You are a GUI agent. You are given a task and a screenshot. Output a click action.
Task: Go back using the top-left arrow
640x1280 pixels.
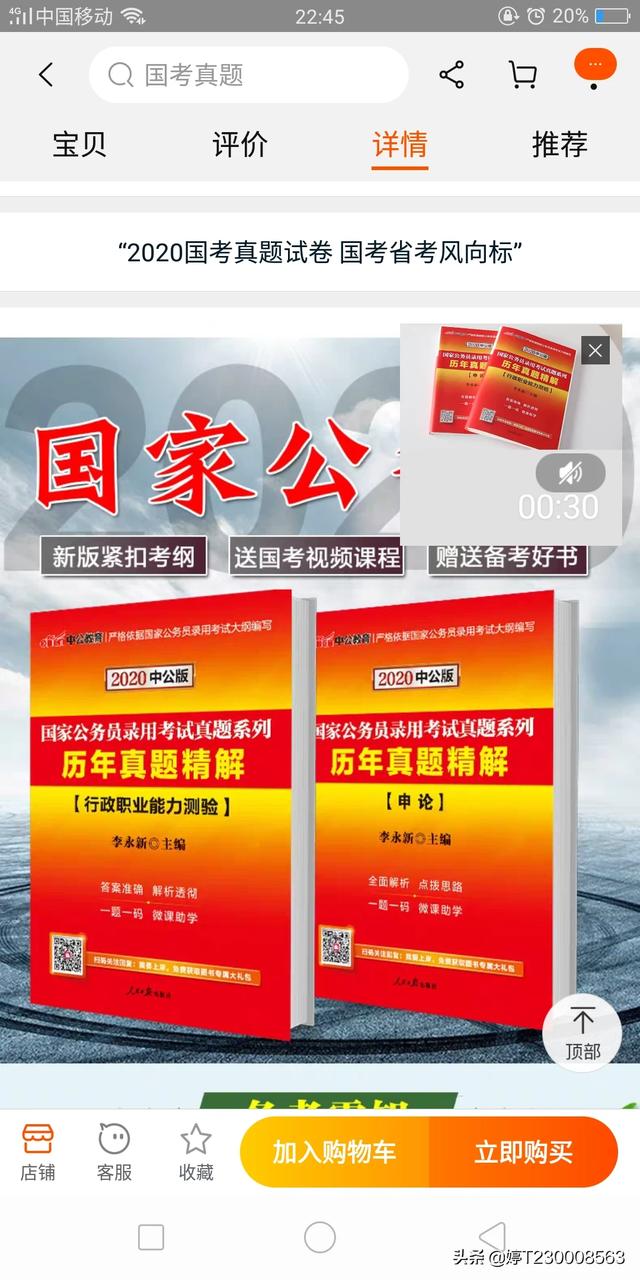45,74
